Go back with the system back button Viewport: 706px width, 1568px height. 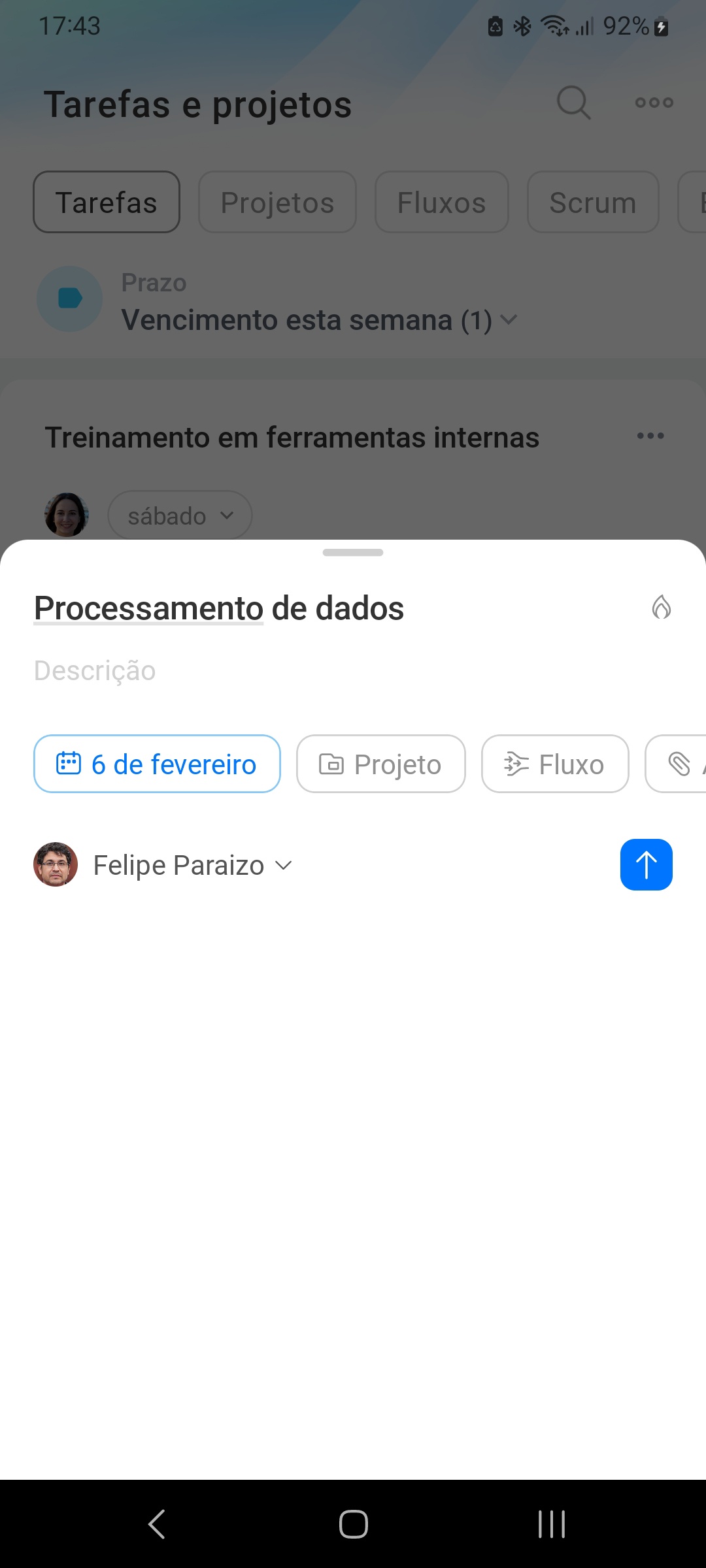(x=157, y=1524)
